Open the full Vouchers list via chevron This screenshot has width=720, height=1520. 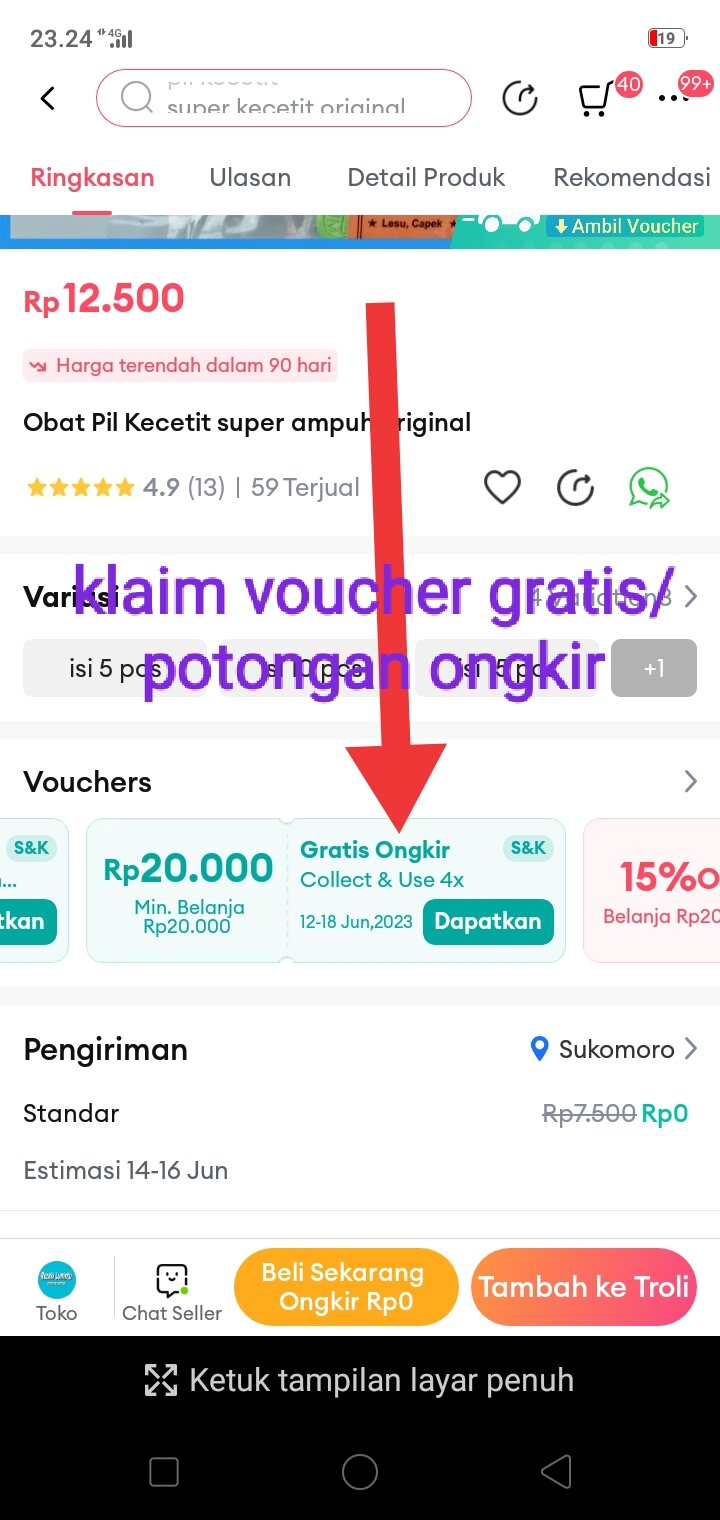690,781
